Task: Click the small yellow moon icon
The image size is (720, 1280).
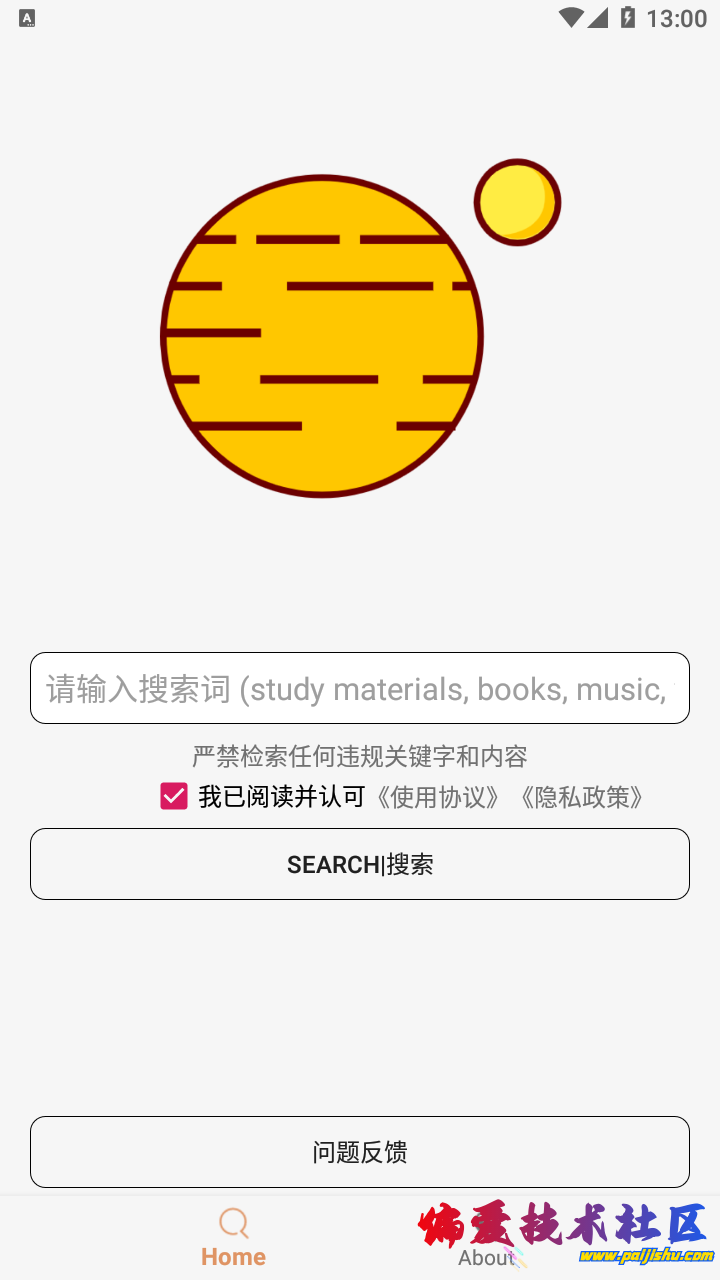Action: coord(517,200)
